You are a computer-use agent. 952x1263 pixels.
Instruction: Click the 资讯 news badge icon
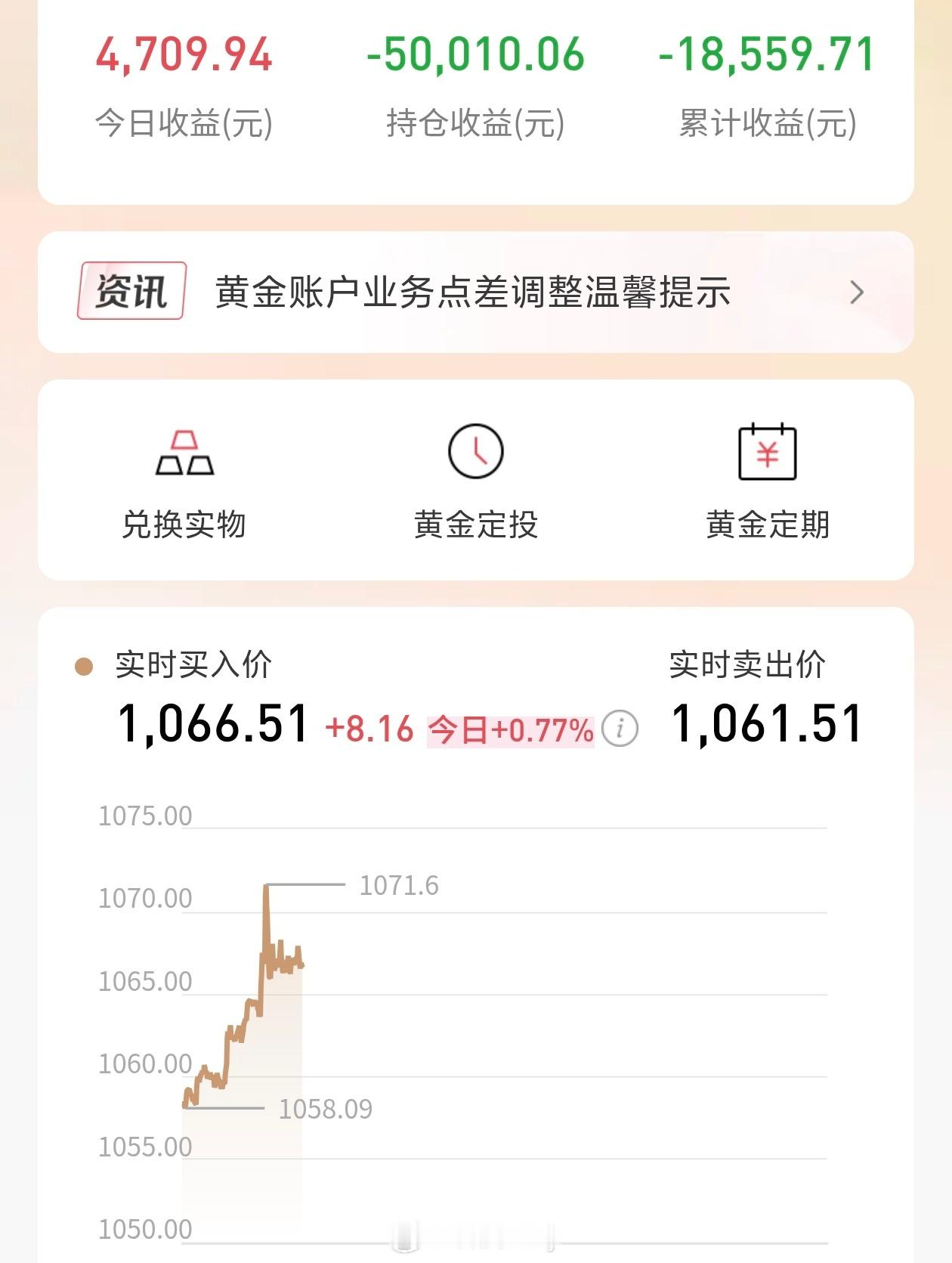[x=133, y=290]
